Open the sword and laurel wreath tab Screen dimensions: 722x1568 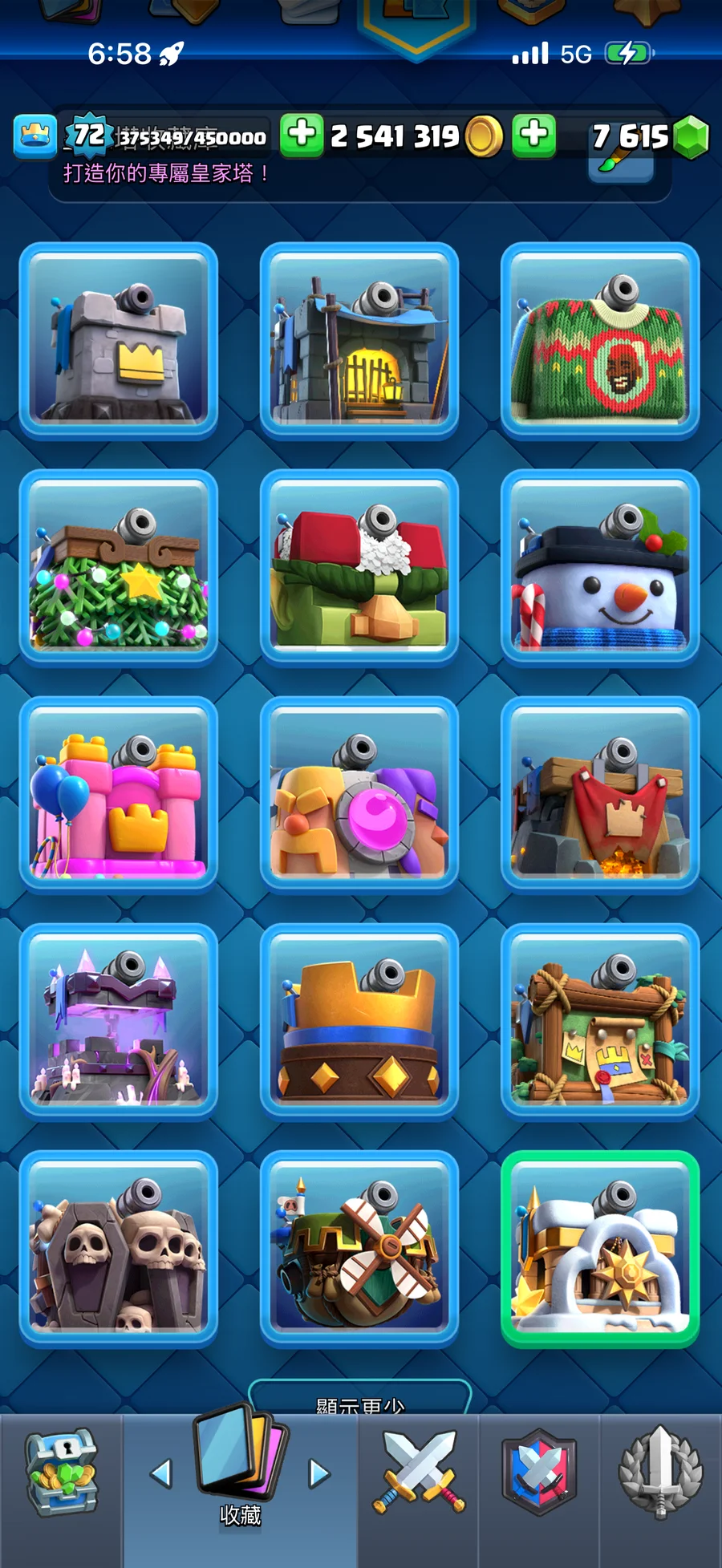660,1474
